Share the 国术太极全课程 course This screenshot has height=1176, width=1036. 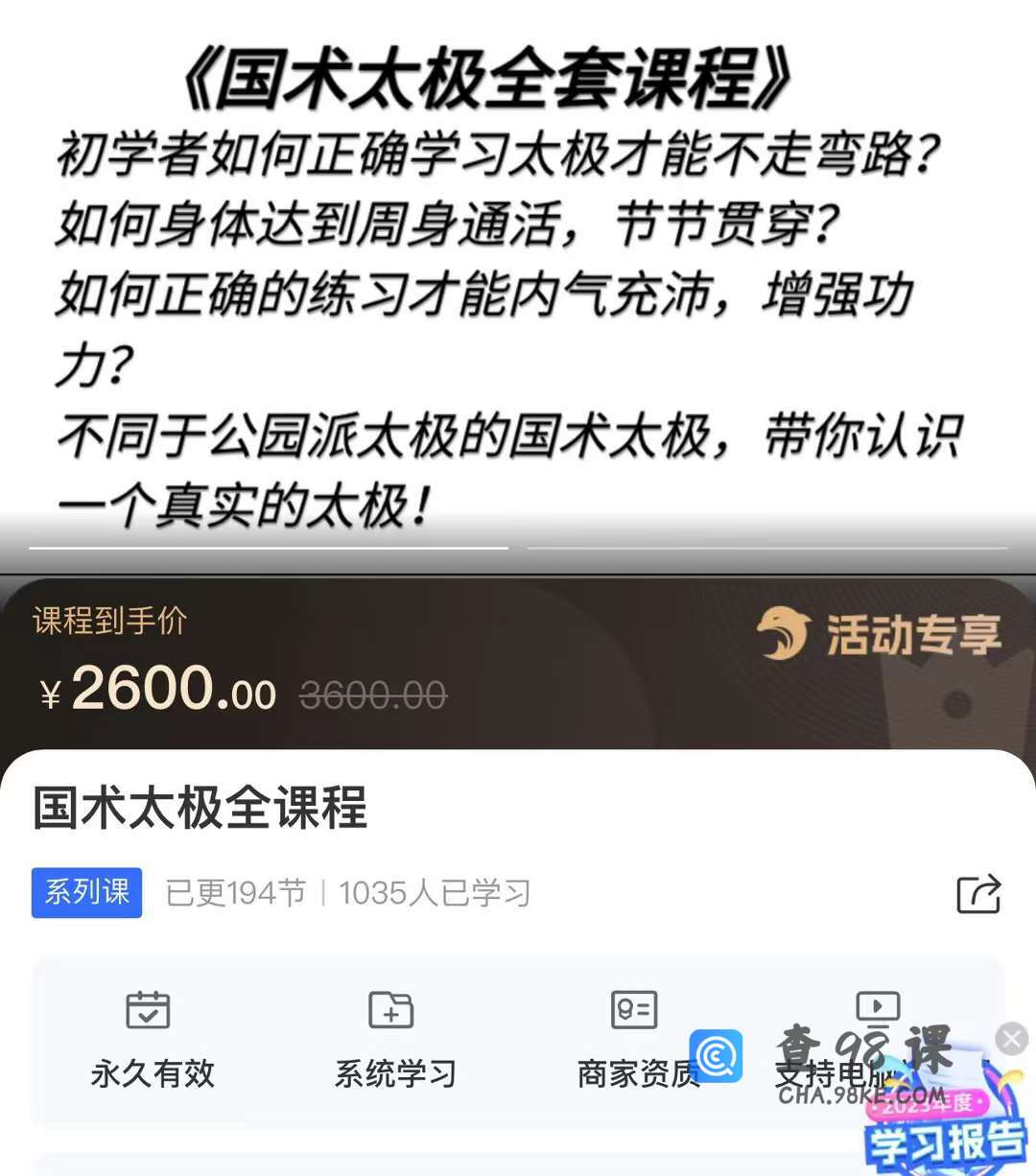coord(978,894)
